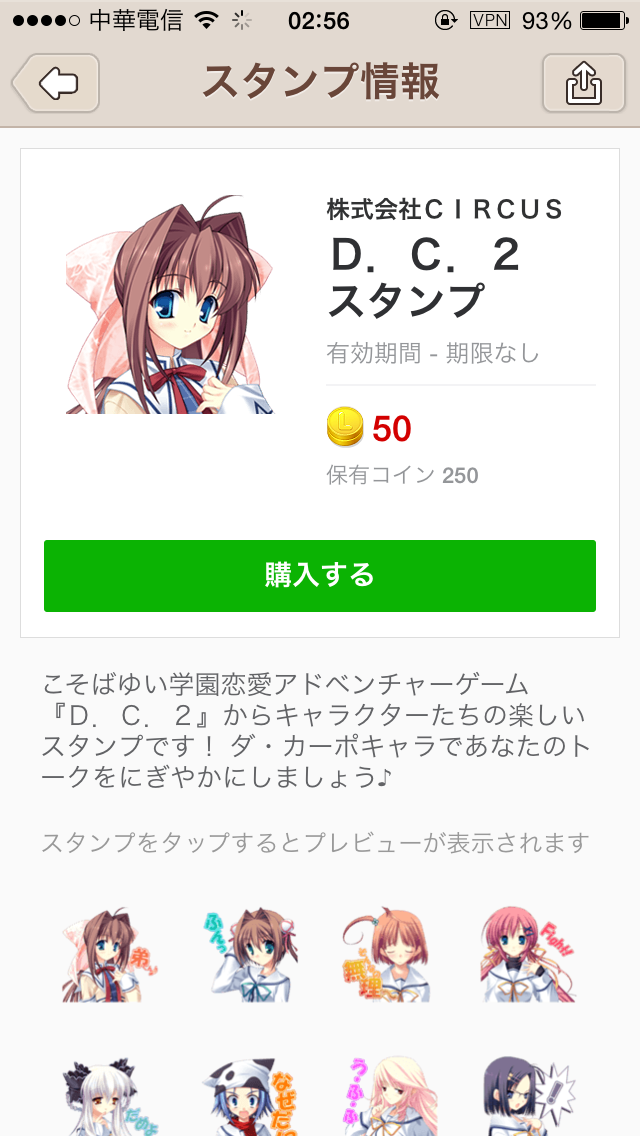Go back using the arrow button
The height and width of the screenshot is (1136, 640).
point(56,82)
